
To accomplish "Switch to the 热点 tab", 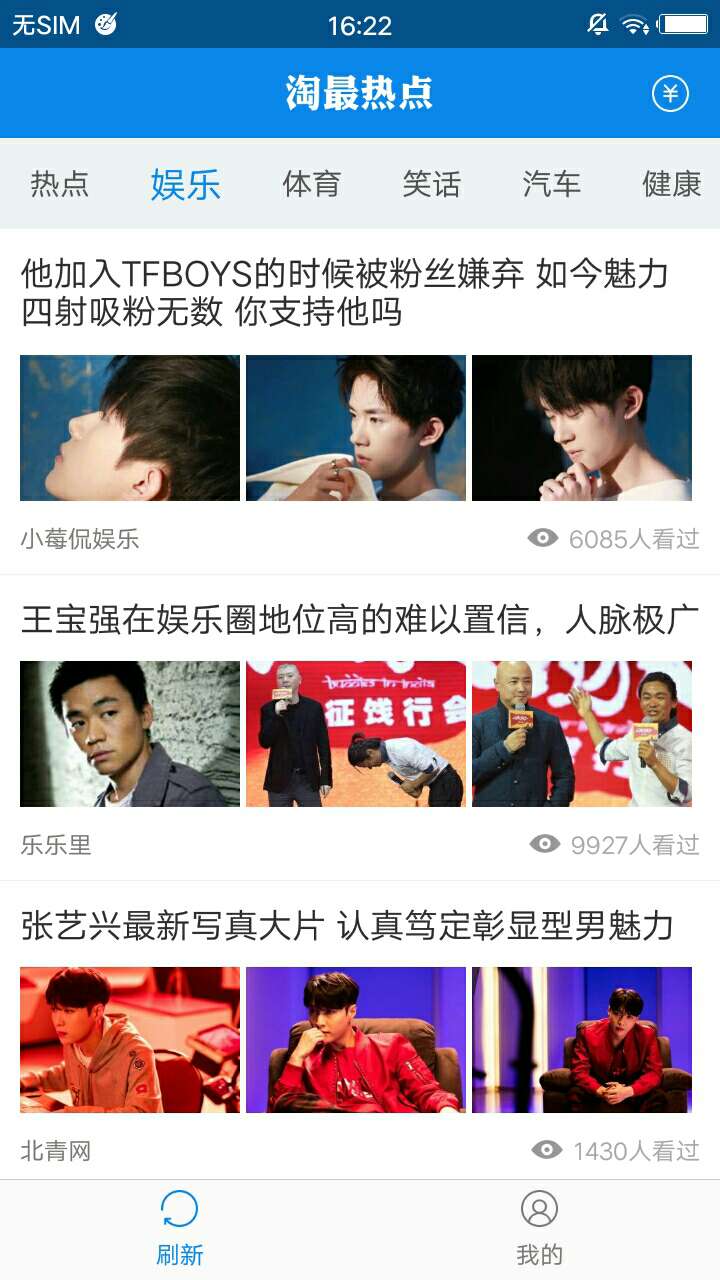I will [60, 184].
